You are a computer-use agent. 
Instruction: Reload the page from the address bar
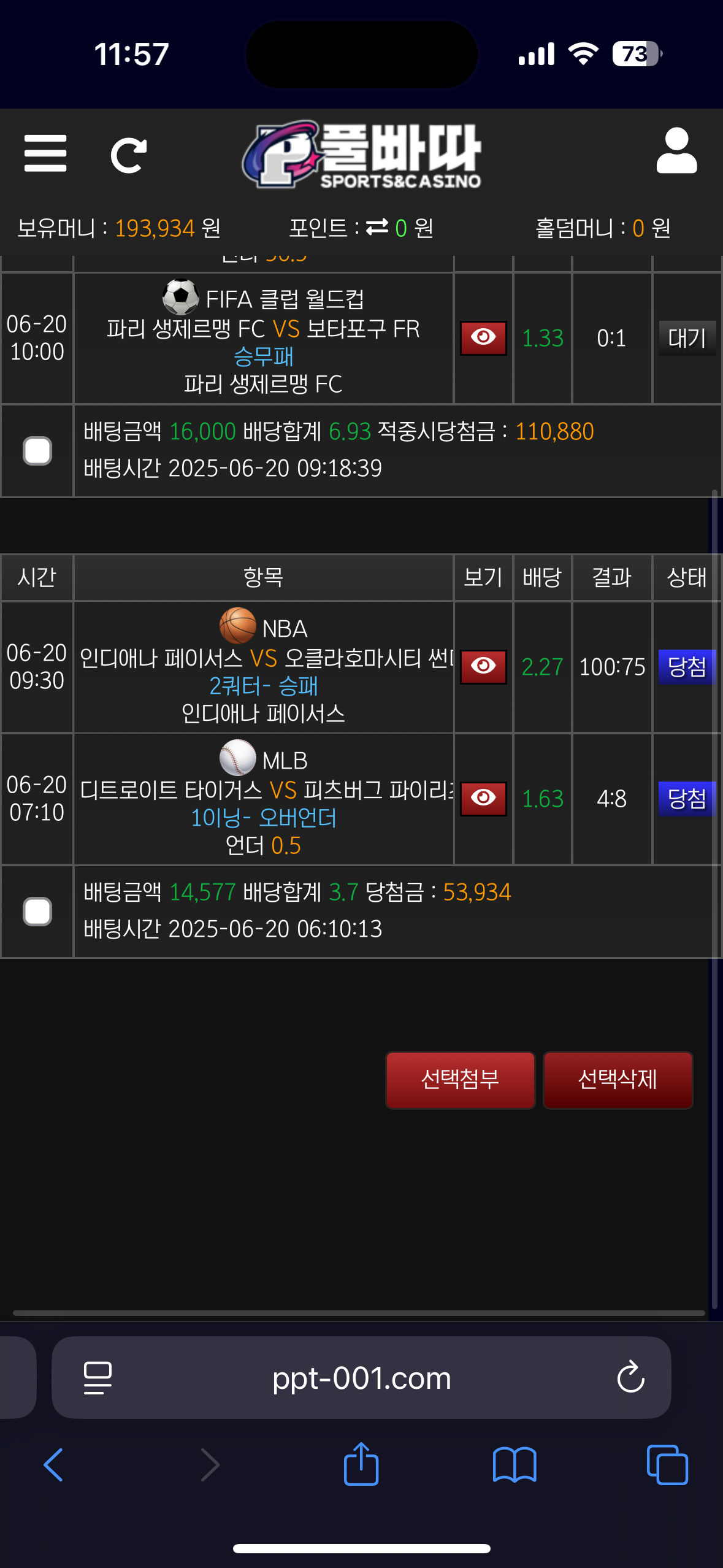click(630, 1378)
